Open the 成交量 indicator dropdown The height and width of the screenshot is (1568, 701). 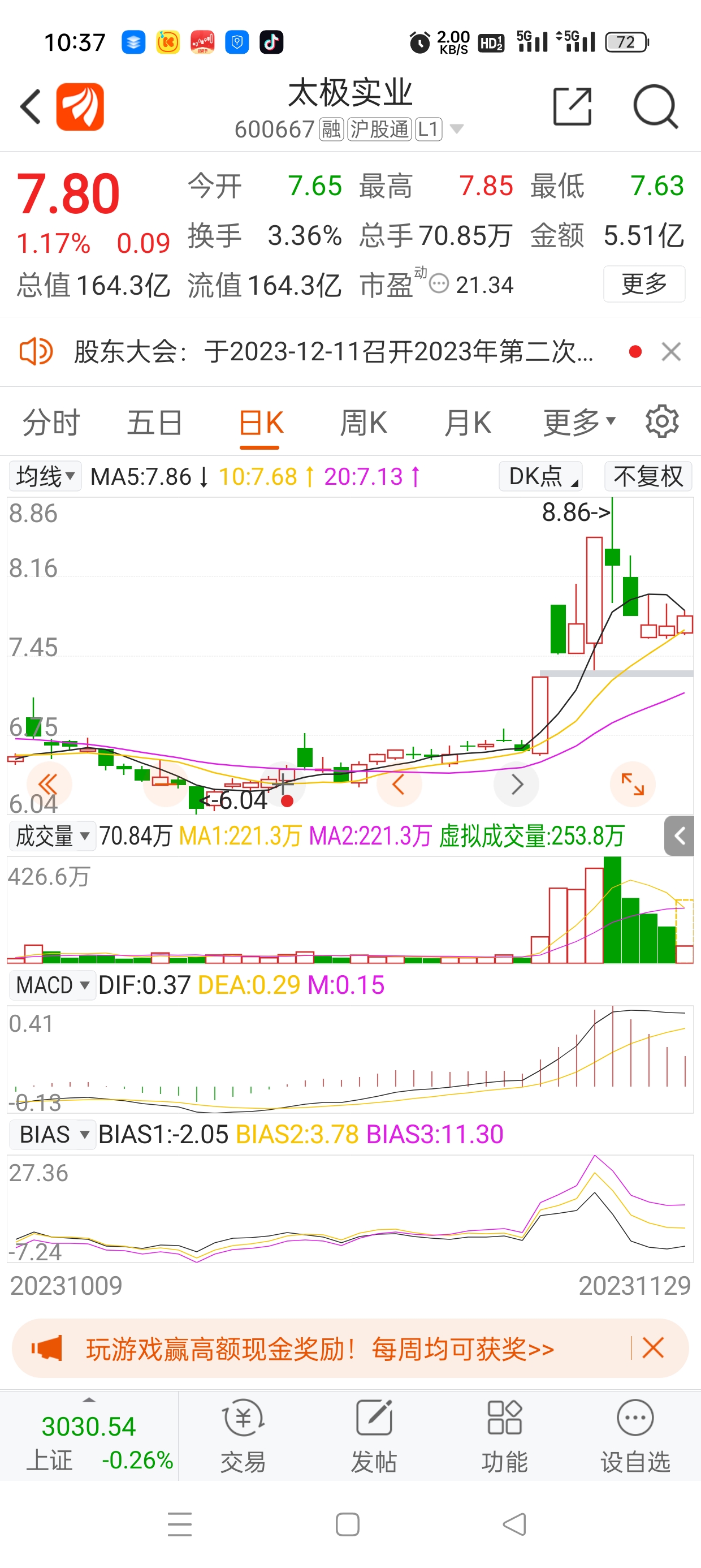click(x=51, y=835)
